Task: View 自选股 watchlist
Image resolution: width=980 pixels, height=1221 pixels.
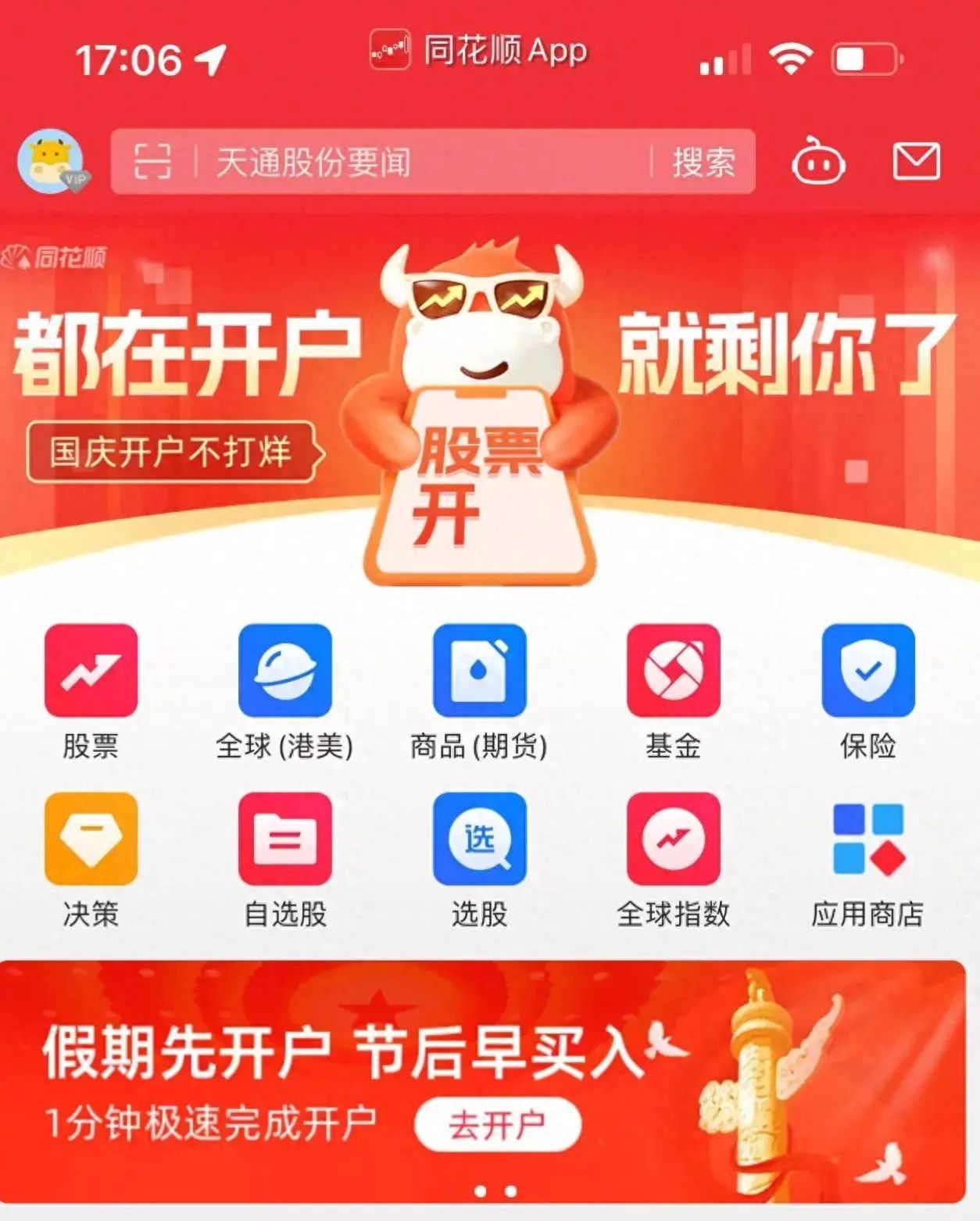Action: (x=284, y=858)
